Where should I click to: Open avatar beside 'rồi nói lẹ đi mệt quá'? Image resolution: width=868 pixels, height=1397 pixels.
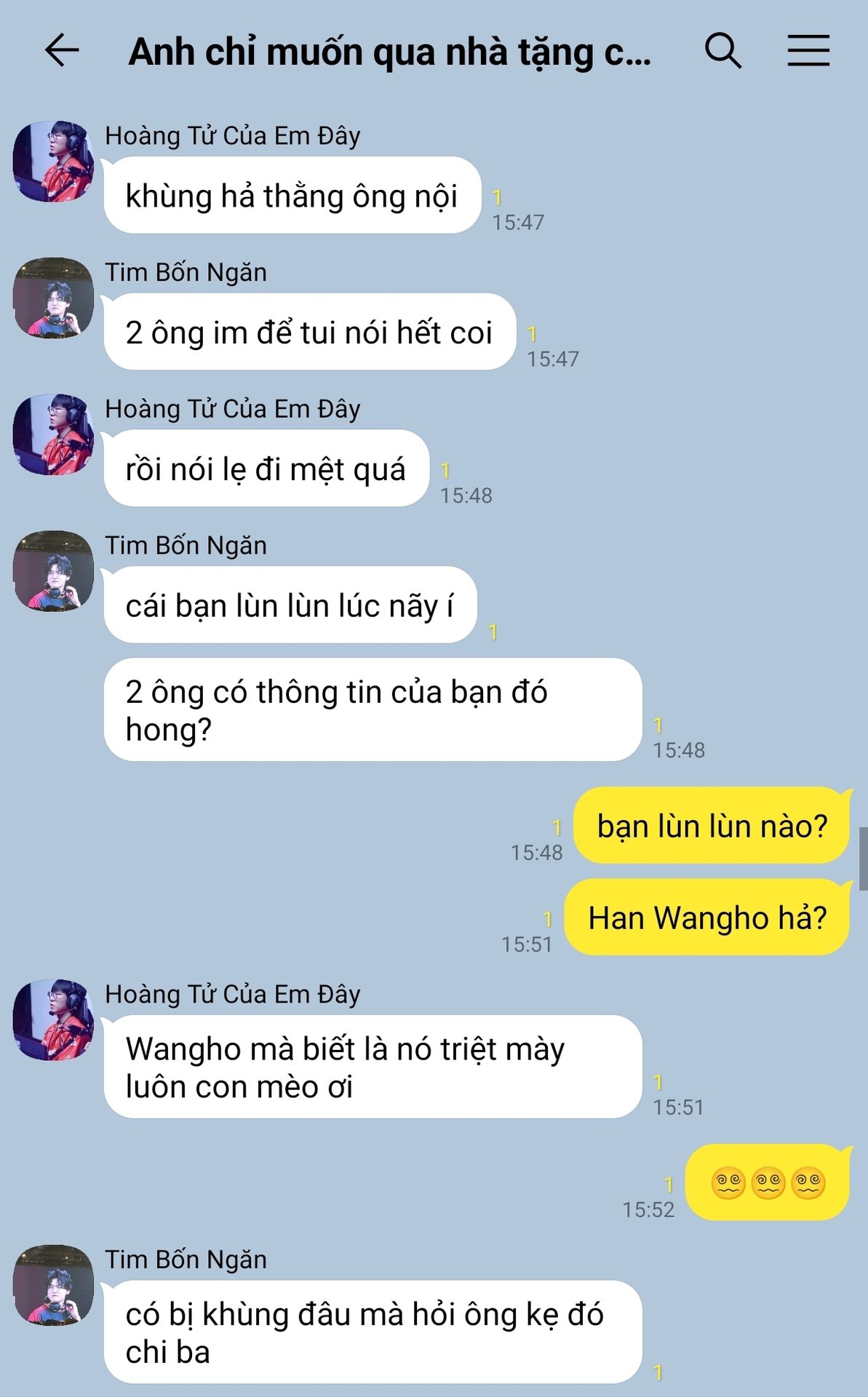(53, 434)
